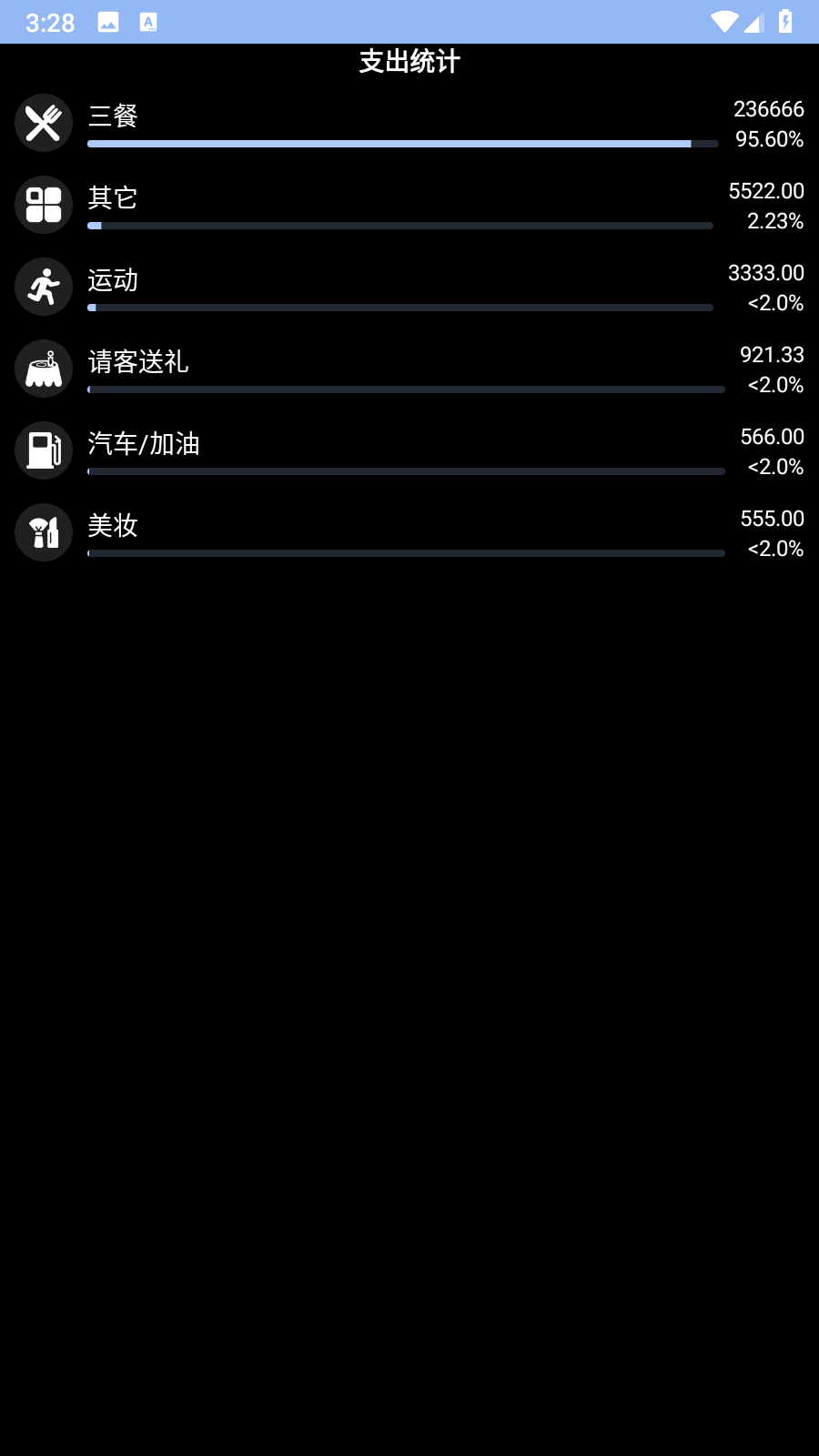
Task: Tap the 运动 running figure icon
Action: [x=43, y=287]
